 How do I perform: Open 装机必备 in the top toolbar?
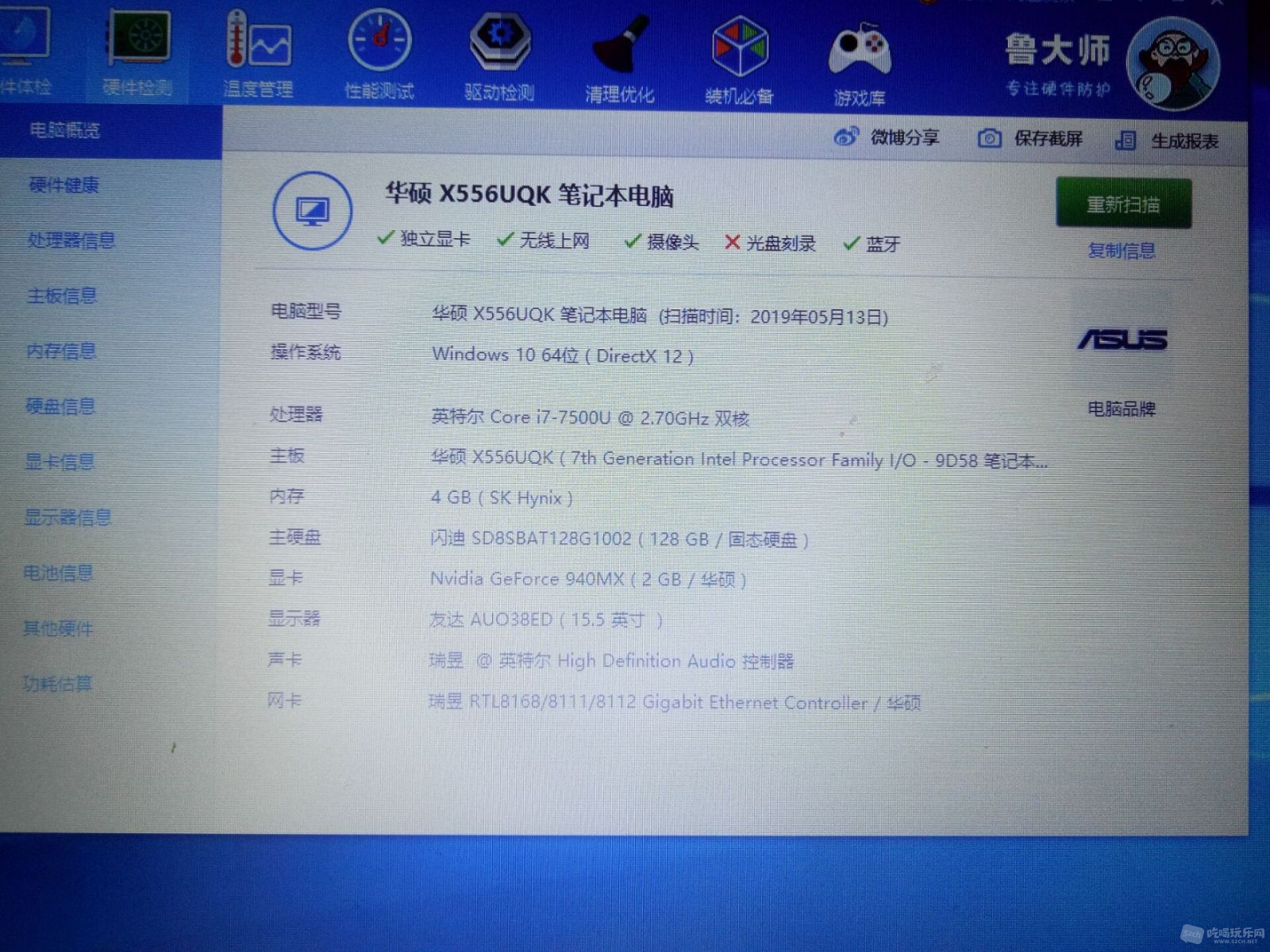(740, 61)
